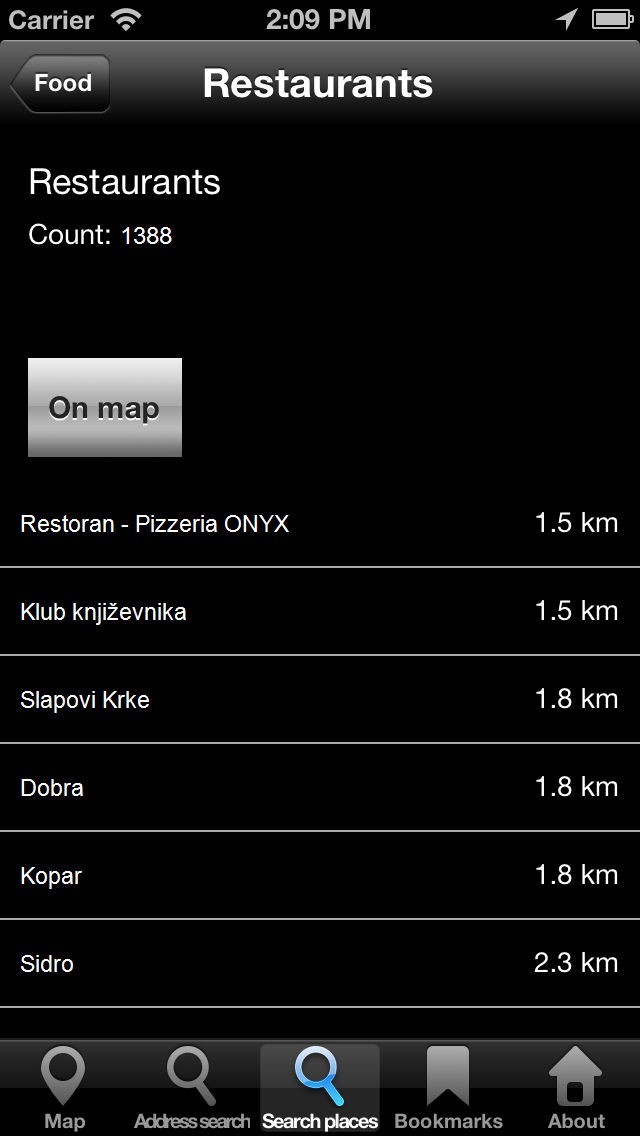View Slapovi Krke restaurant details

[x=320, y=700]
